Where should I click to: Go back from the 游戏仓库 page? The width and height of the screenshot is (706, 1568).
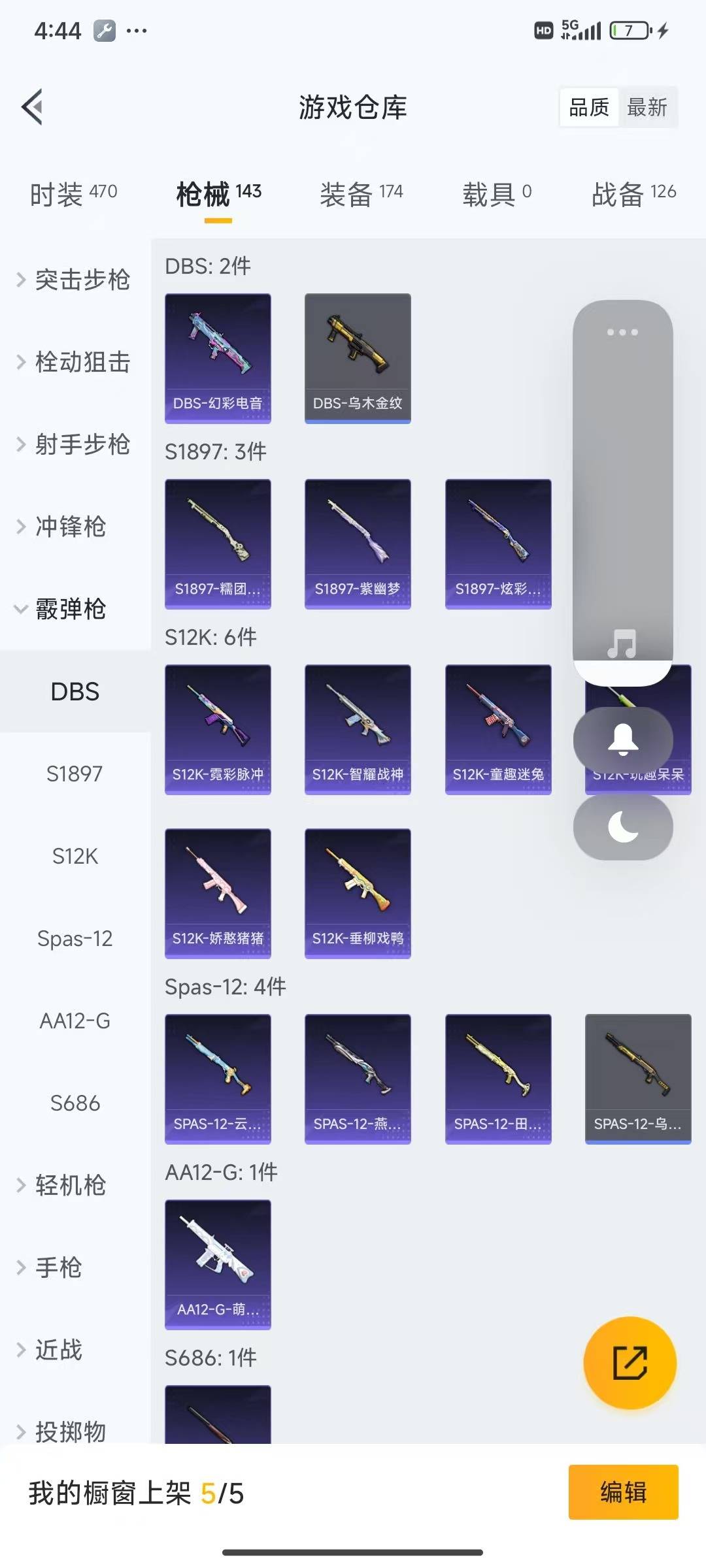pyautogui.click(x=33, y=107)
